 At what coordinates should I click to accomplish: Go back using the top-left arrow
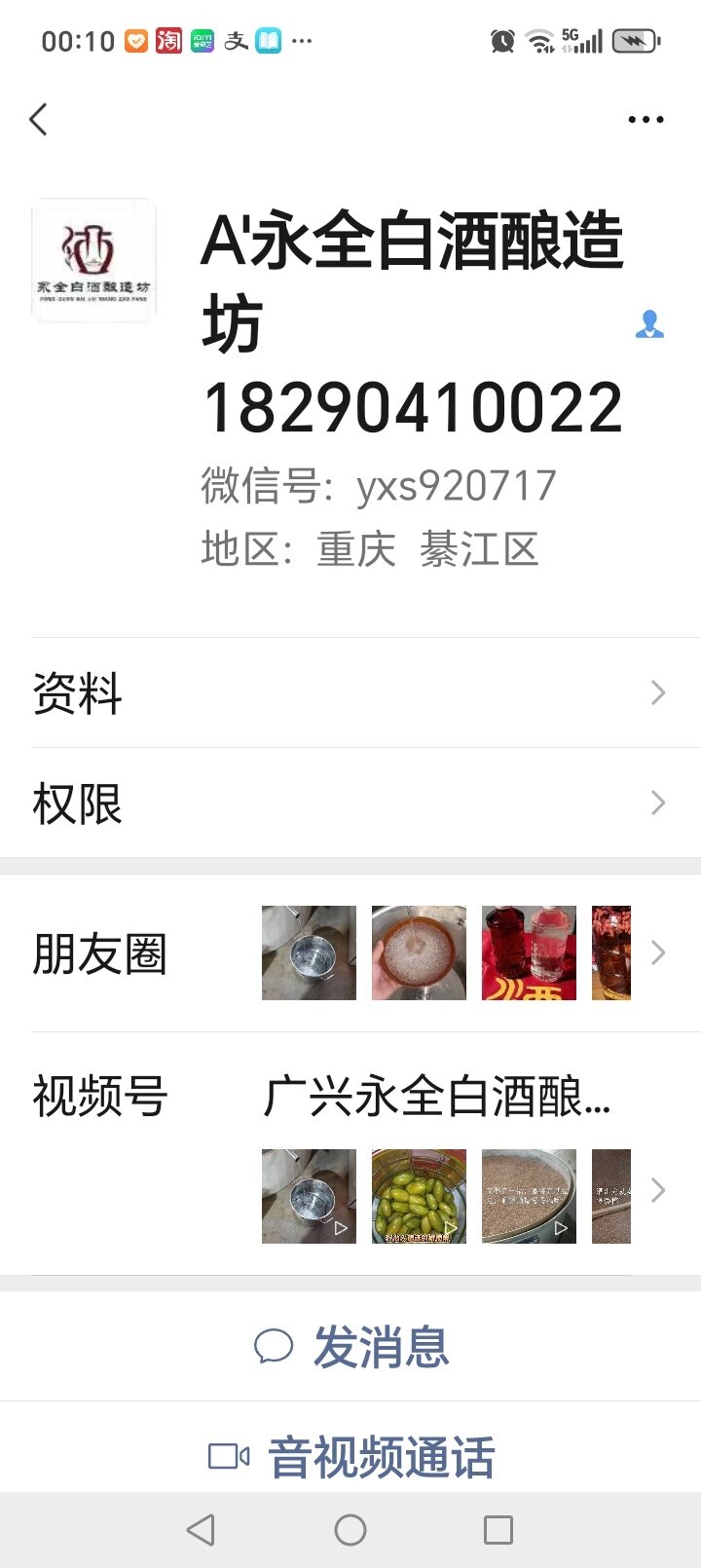39,120
